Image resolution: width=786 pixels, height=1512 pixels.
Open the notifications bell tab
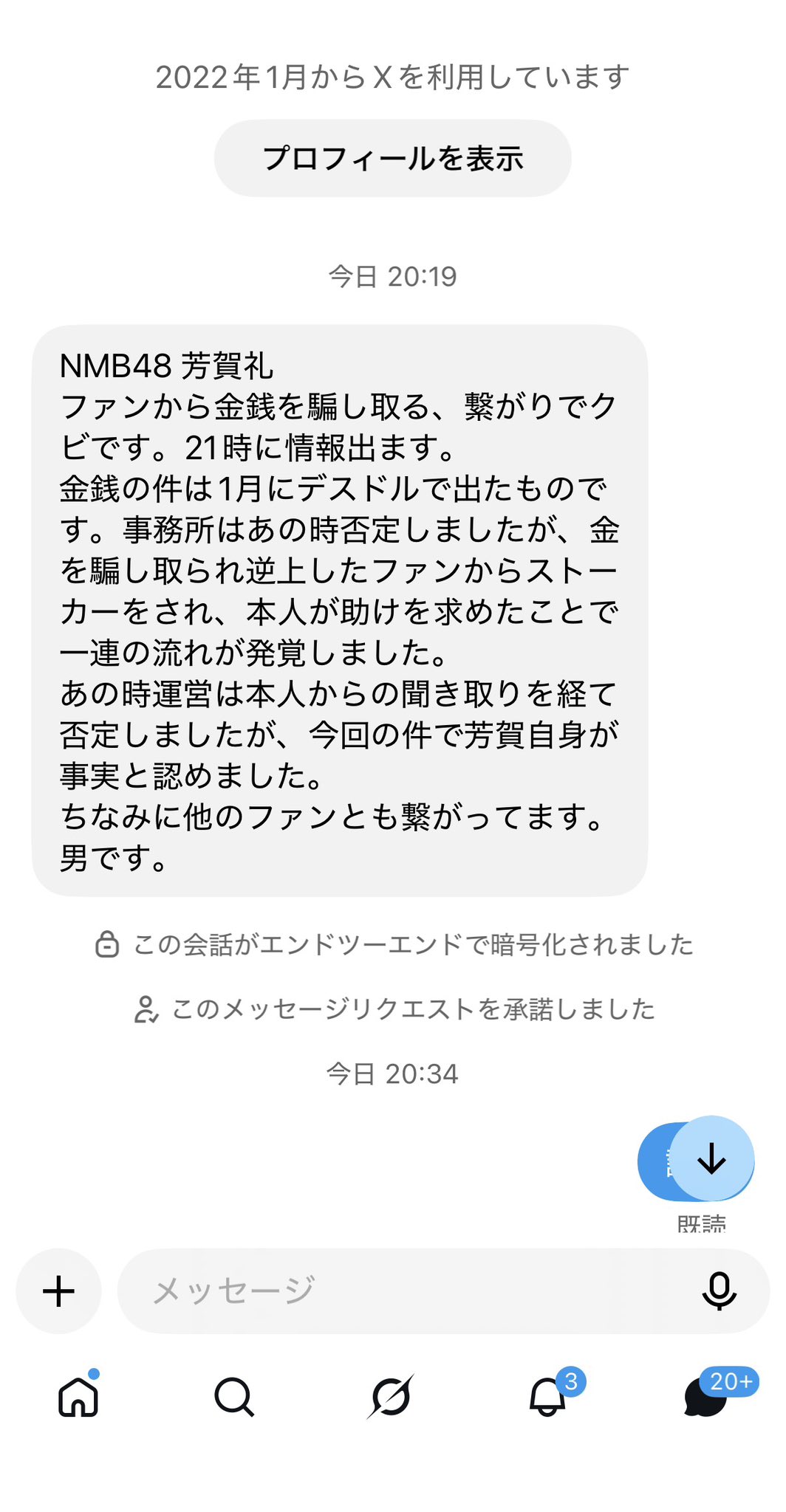(548, 1395)
